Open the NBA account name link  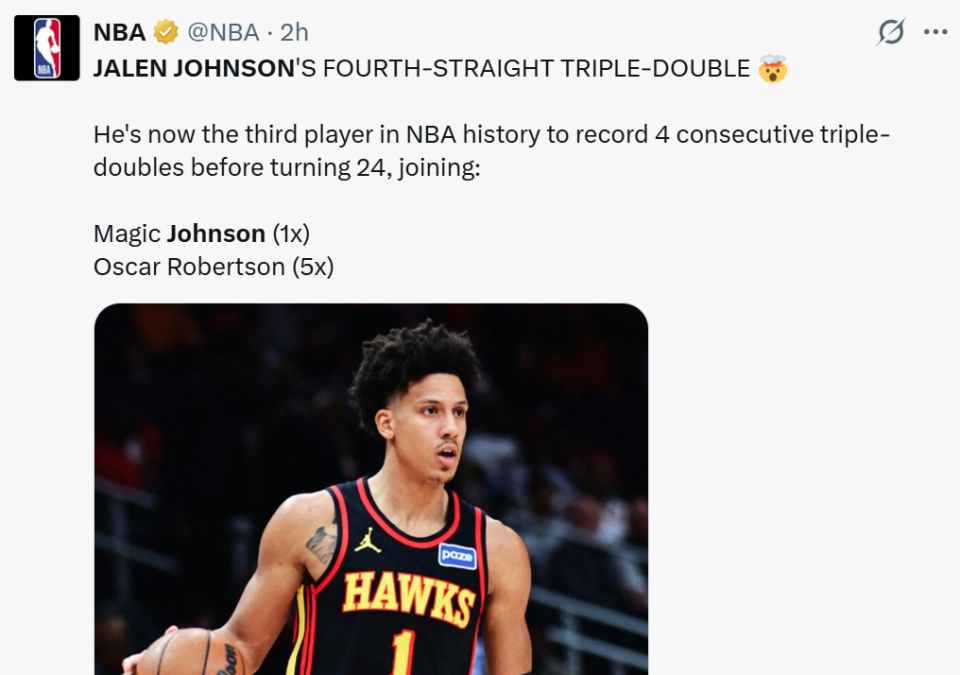pyautogui.click(x=119, y=32)
